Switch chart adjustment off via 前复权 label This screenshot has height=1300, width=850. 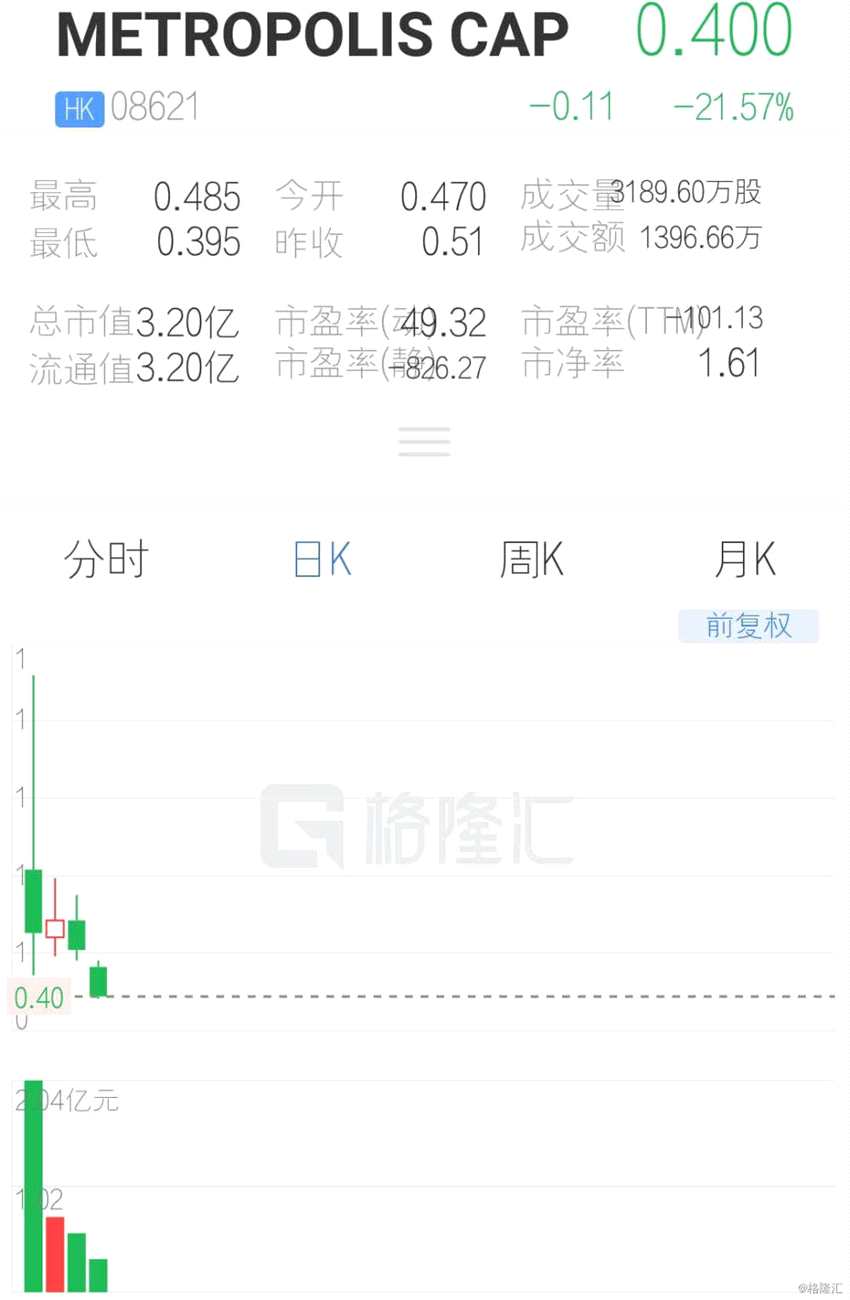tap(748, 625)
